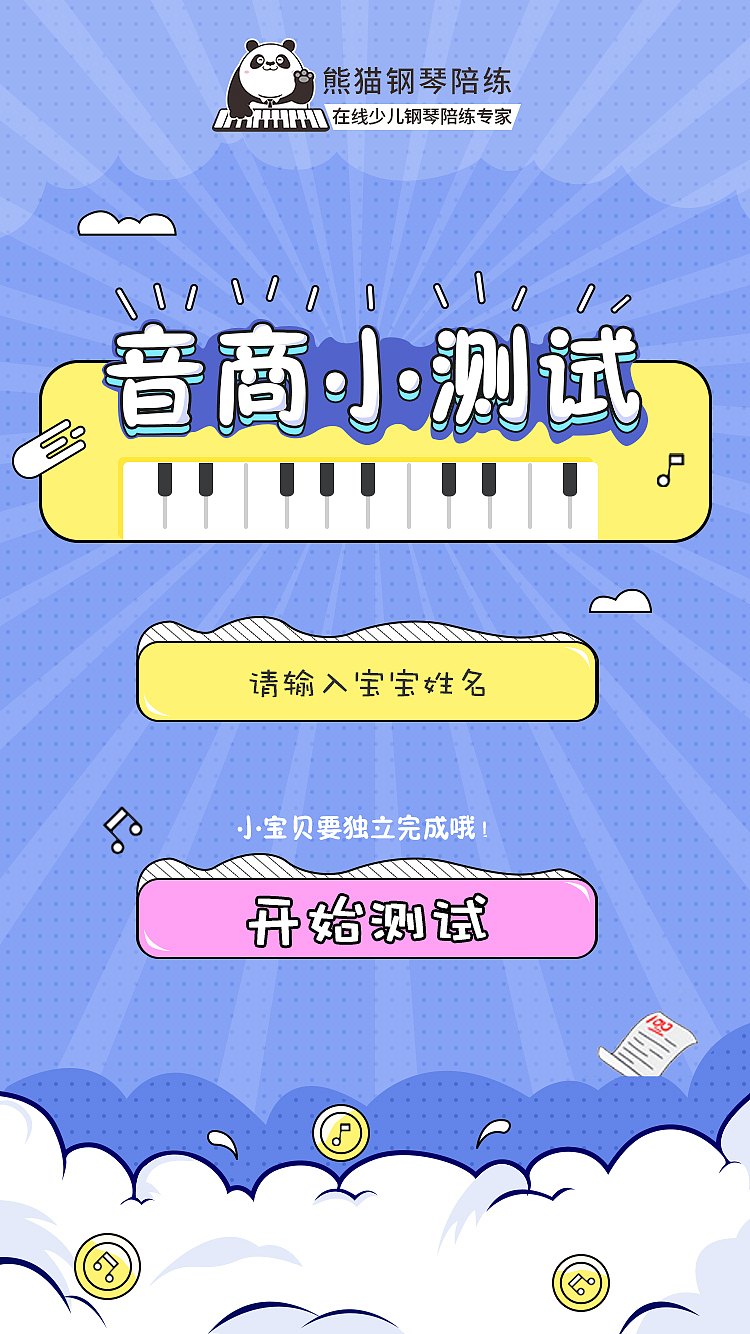Click the coin in the bottom right corner
The width and height of the screenshot is (750, 1334).
[x=580, y=1283]
